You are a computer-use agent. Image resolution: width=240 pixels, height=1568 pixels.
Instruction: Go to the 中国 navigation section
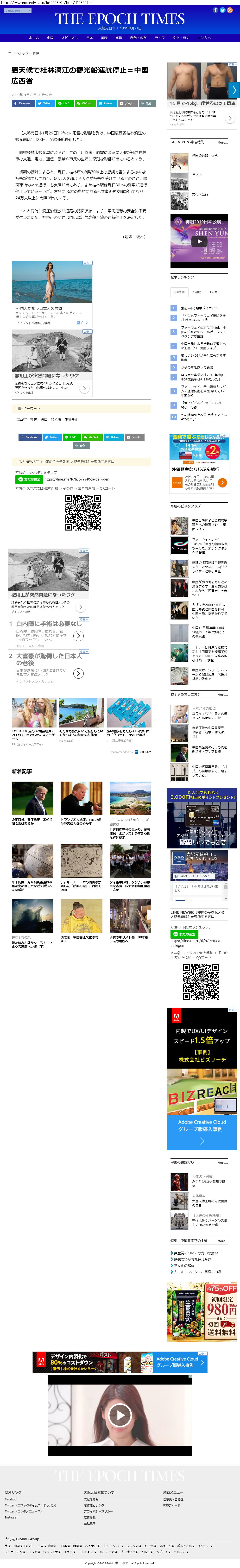point(51,38)
